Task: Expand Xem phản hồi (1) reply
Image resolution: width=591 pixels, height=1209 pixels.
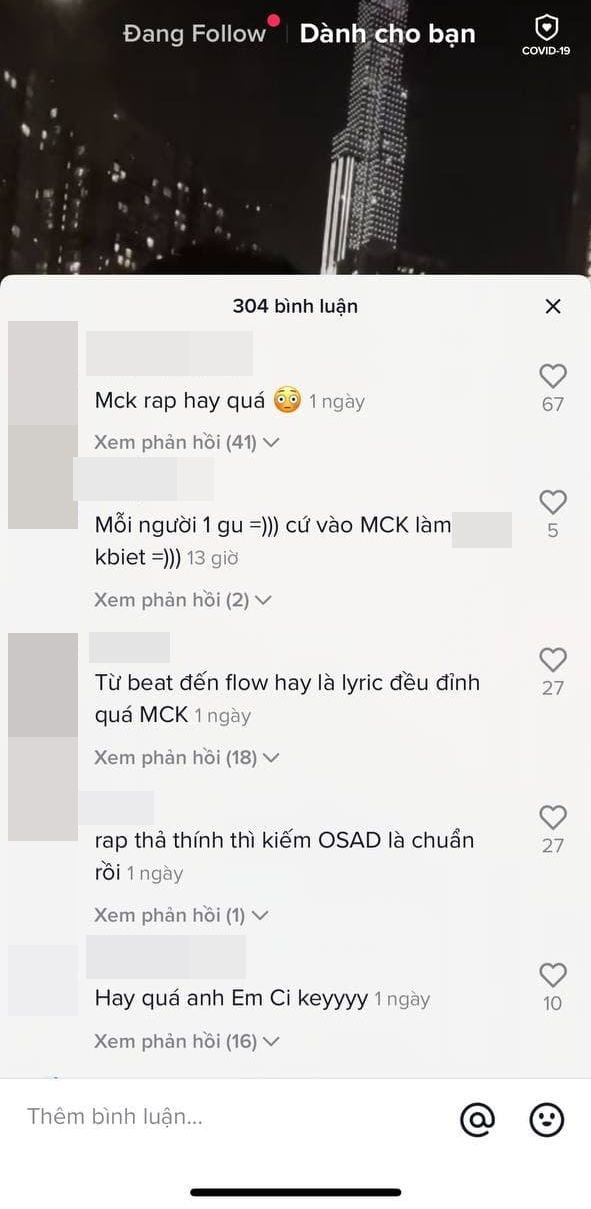Action: 182,915
